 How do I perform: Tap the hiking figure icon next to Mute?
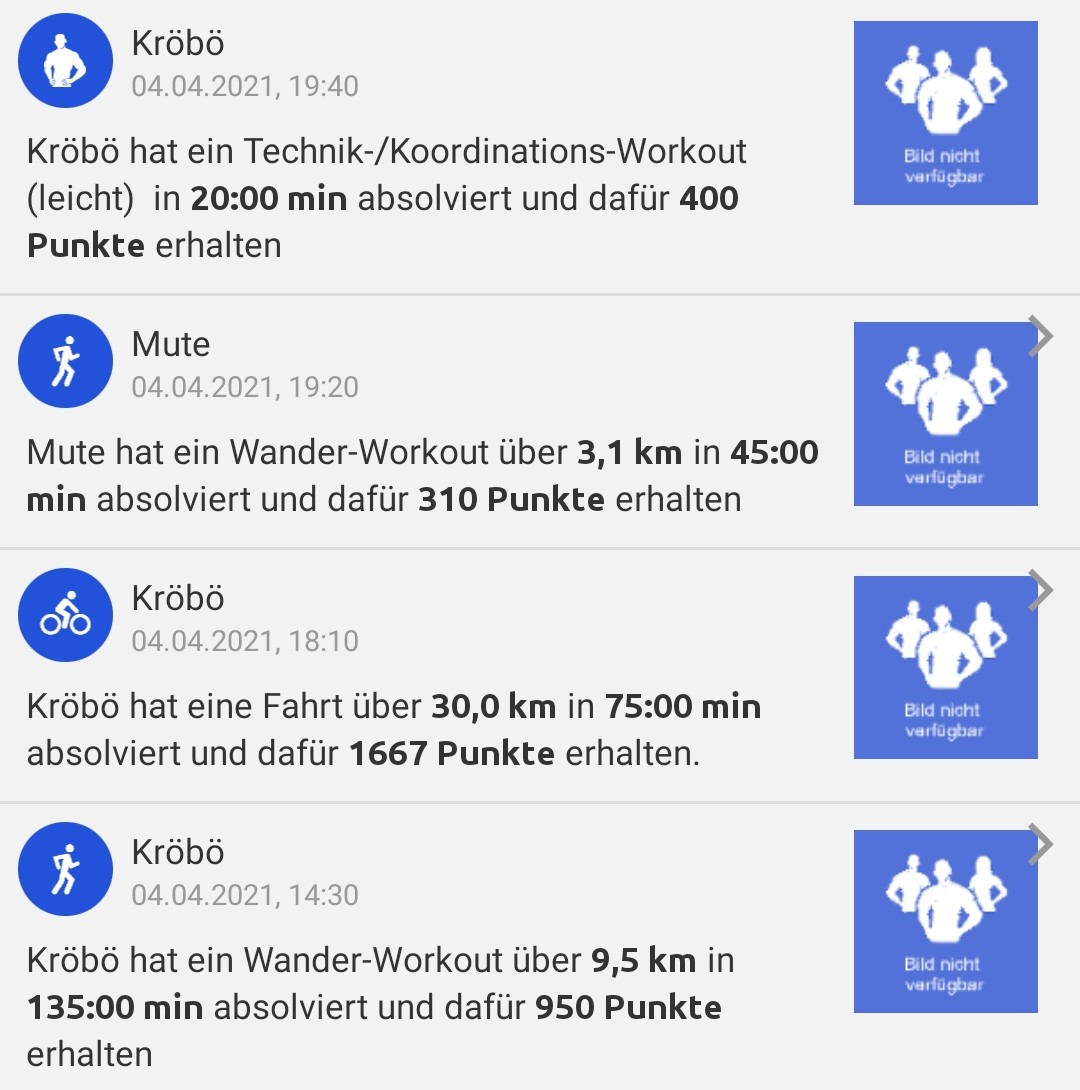65,360
